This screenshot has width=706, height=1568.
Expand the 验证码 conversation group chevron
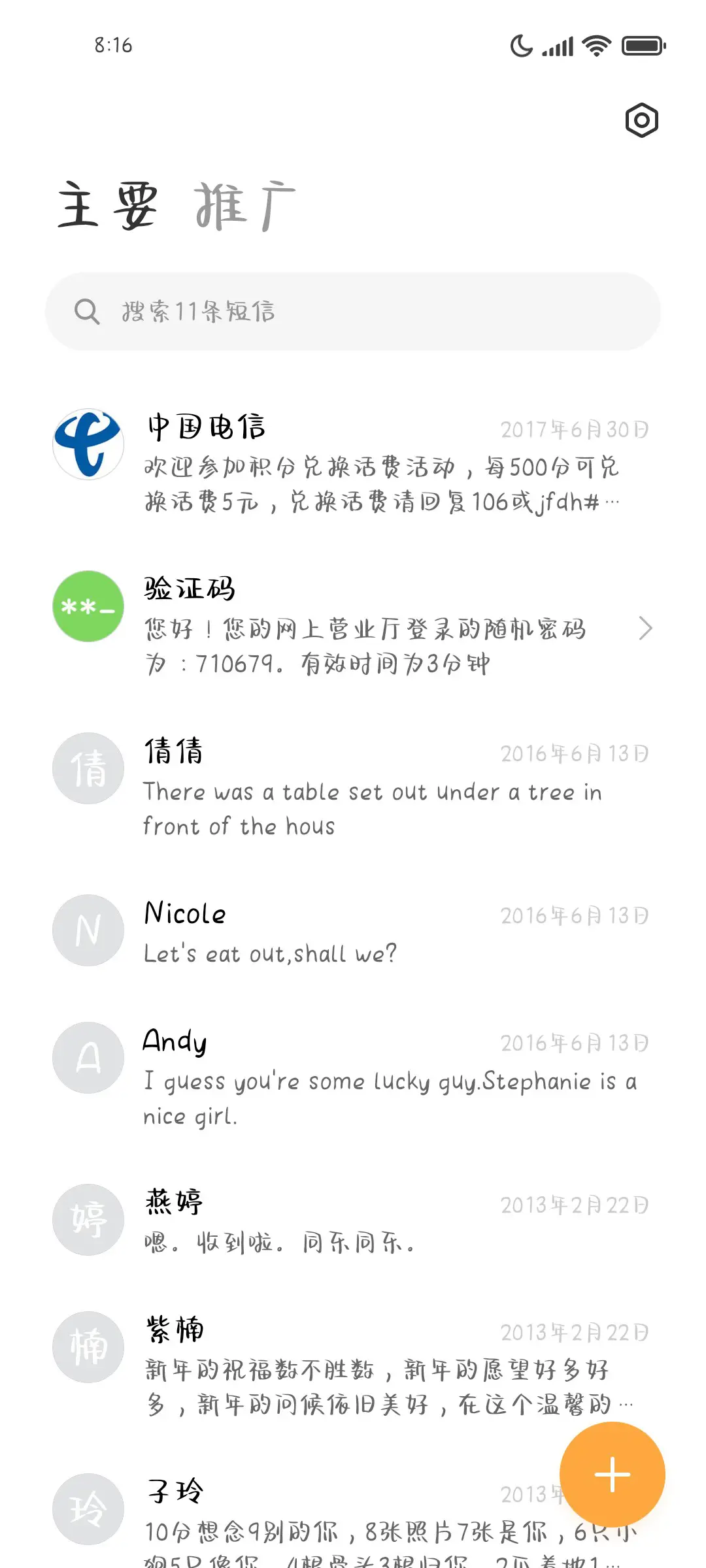click(x=646, y=629)
